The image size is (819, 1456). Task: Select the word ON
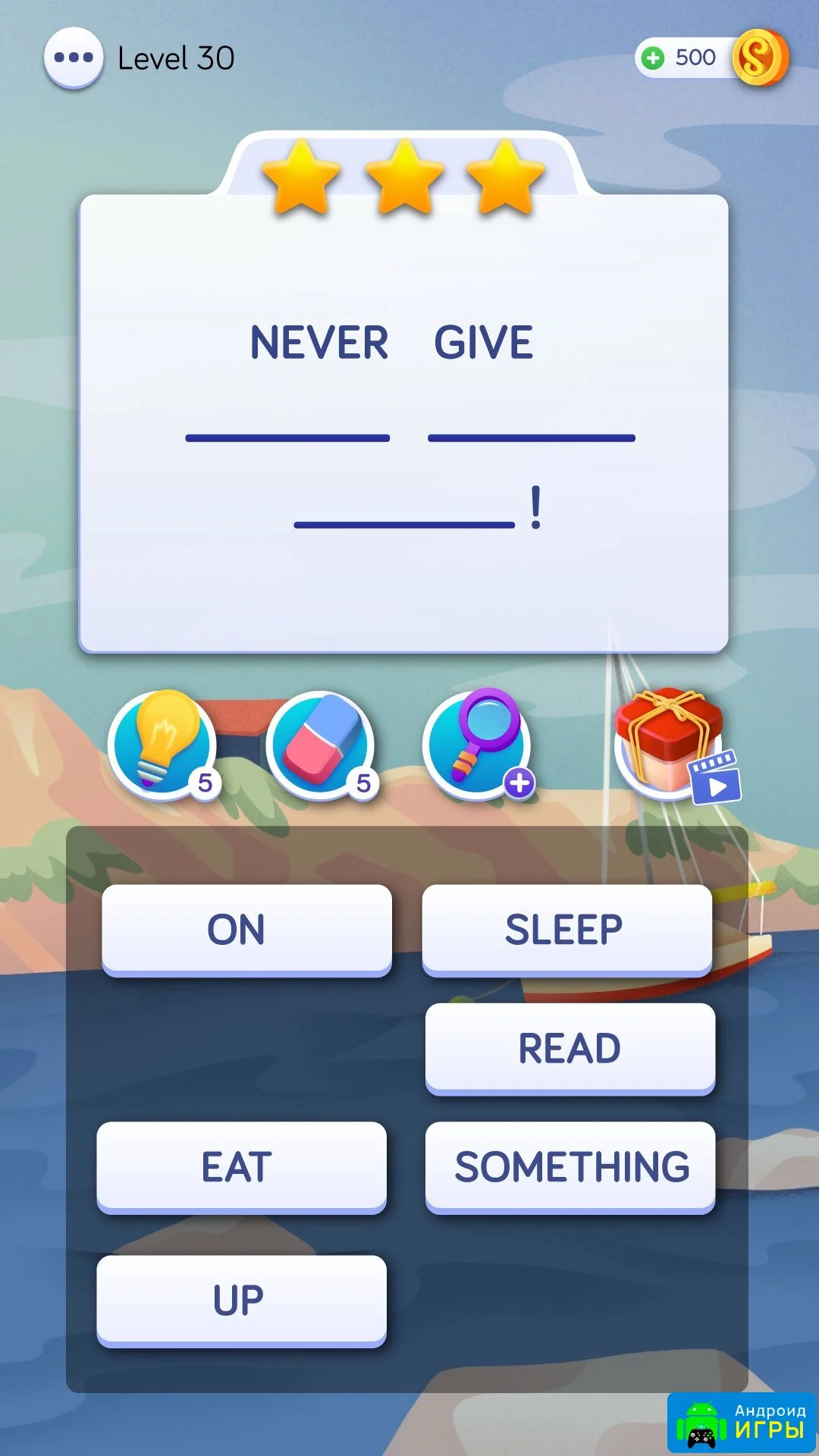tap(247, 930)
